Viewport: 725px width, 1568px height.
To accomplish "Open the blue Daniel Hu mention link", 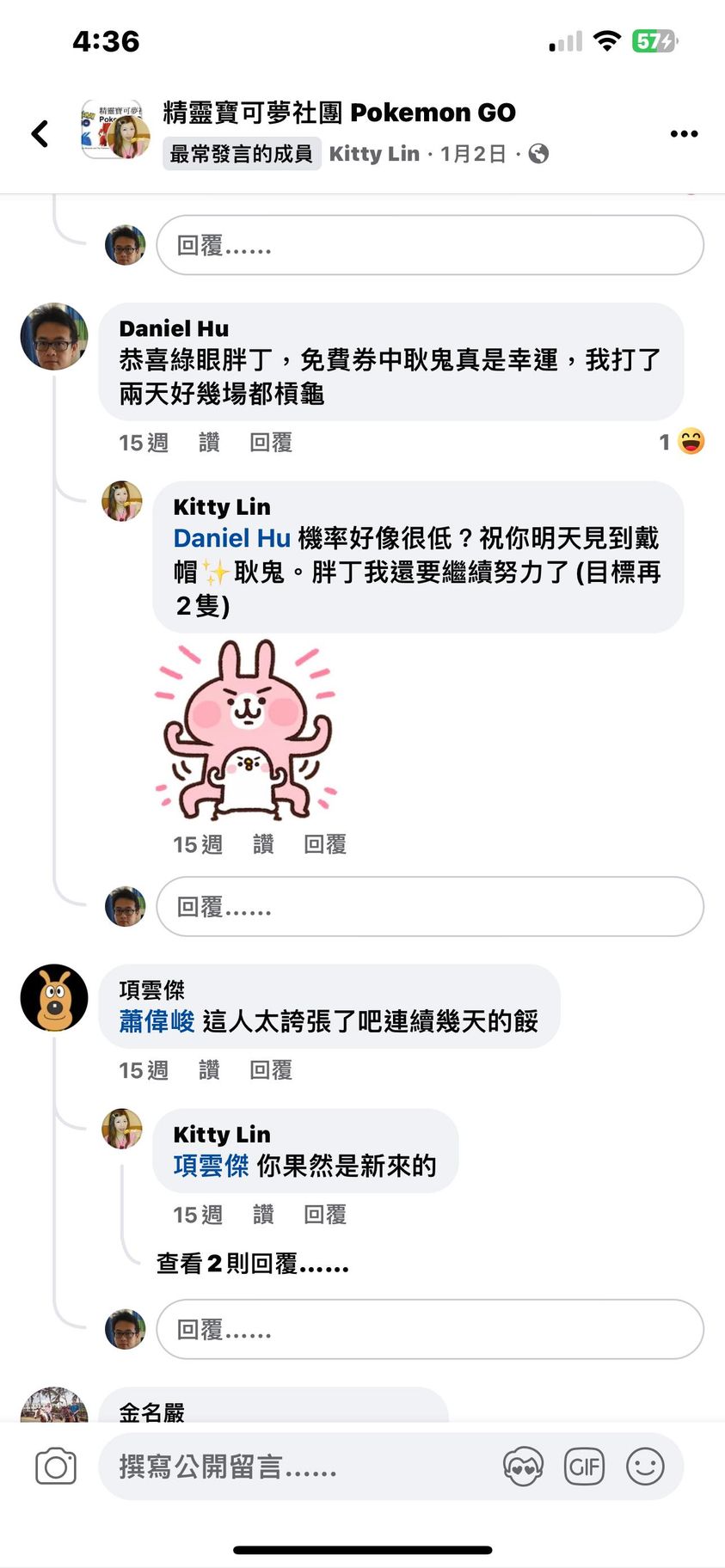I will (231, 539).
